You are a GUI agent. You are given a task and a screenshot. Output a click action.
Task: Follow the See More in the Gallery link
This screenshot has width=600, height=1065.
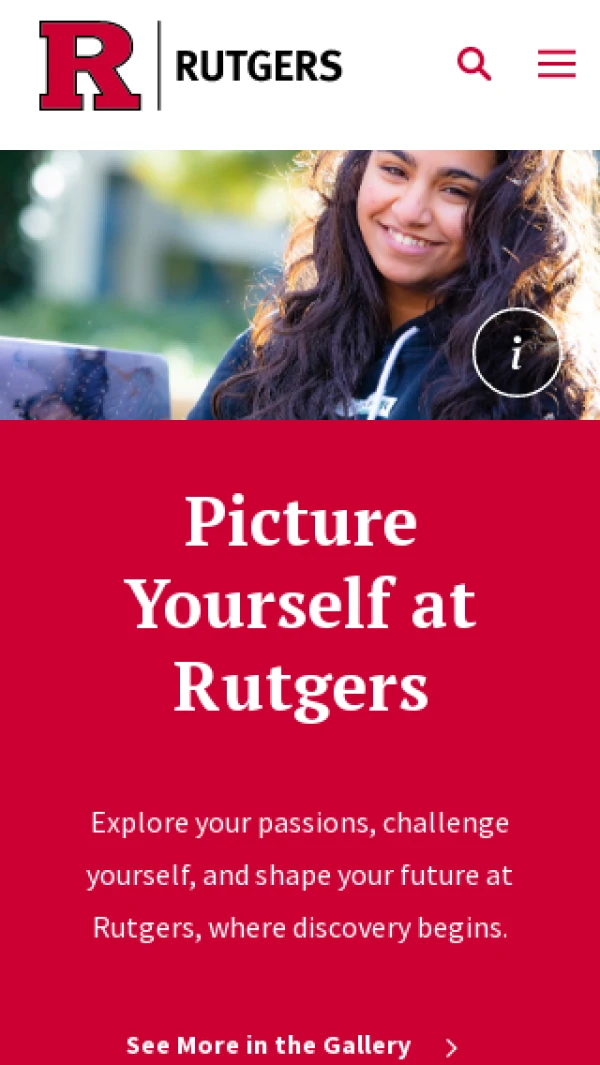tap(290, 1046)
